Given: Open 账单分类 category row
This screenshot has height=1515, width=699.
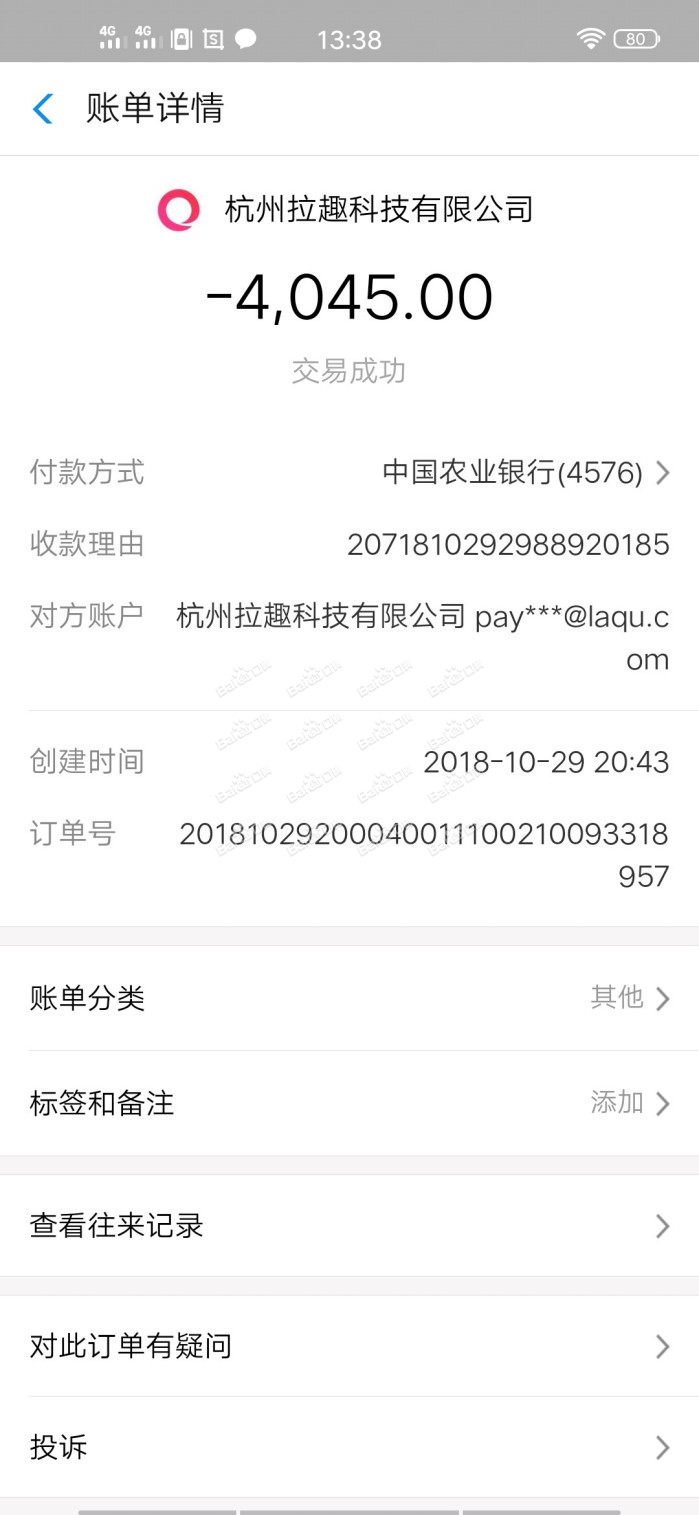Looking at the screenshot, I should [349, 998].
